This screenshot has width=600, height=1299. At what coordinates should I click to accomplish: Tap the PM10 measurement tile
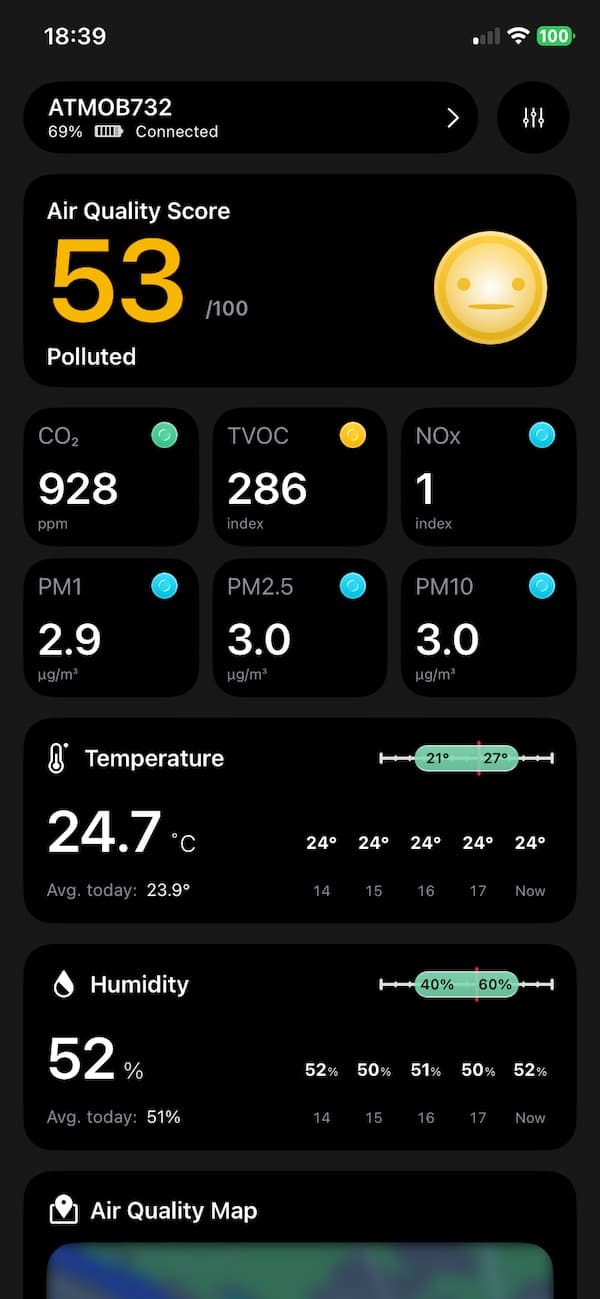[488, 627]
